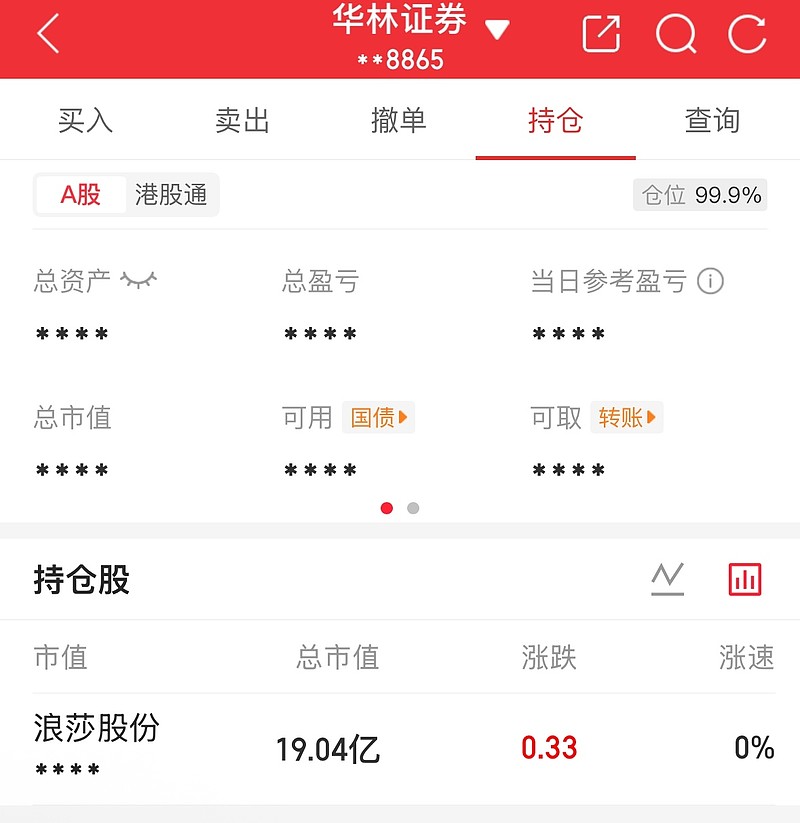Tap the info icon beside 当日参考盈亏
This screenshot has width=800, height=823.
[710, 282]
